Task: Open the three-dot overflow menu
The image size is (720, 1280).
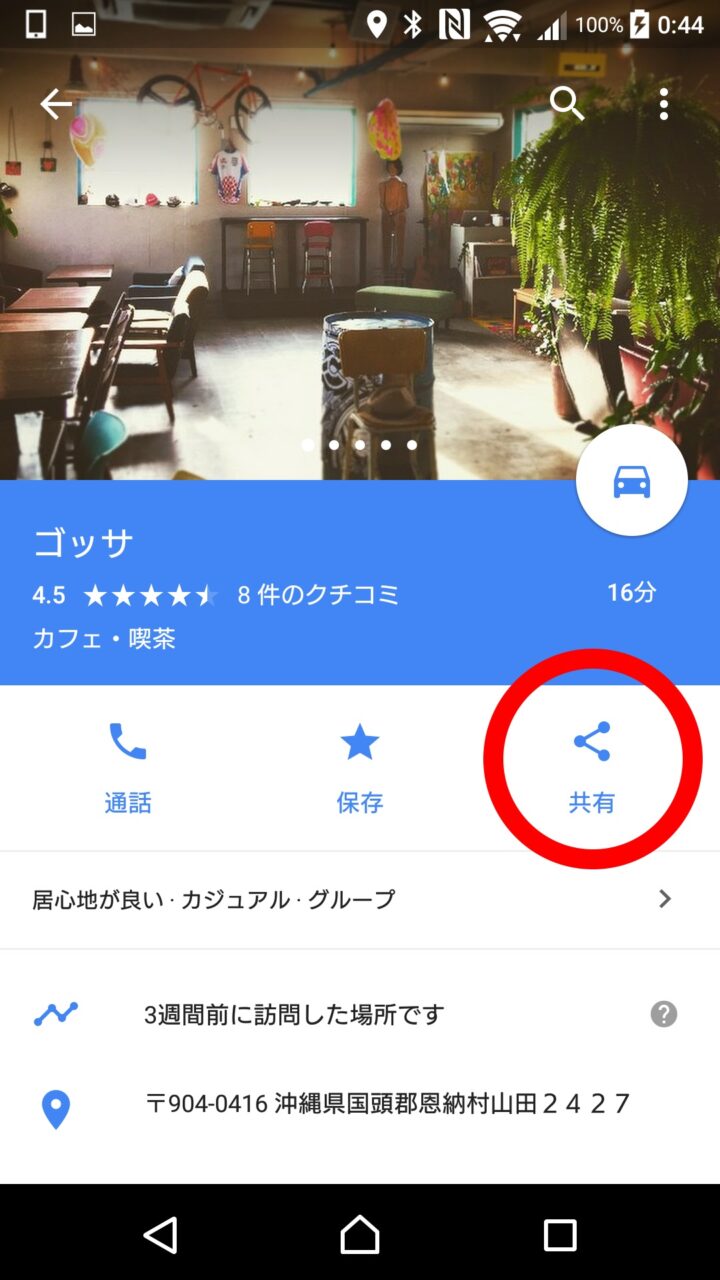Action: pos(664,103)
